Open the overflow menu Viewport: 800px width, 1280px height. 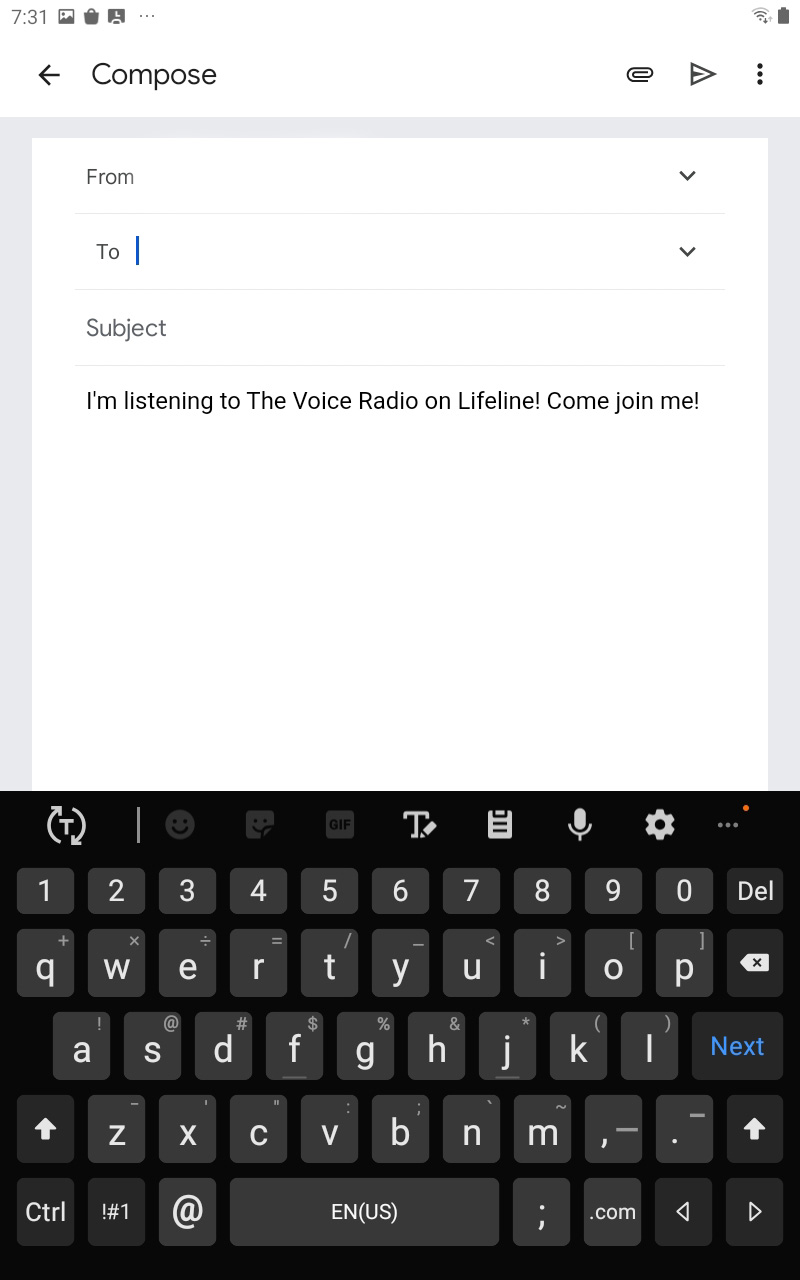tap(760, 75)
